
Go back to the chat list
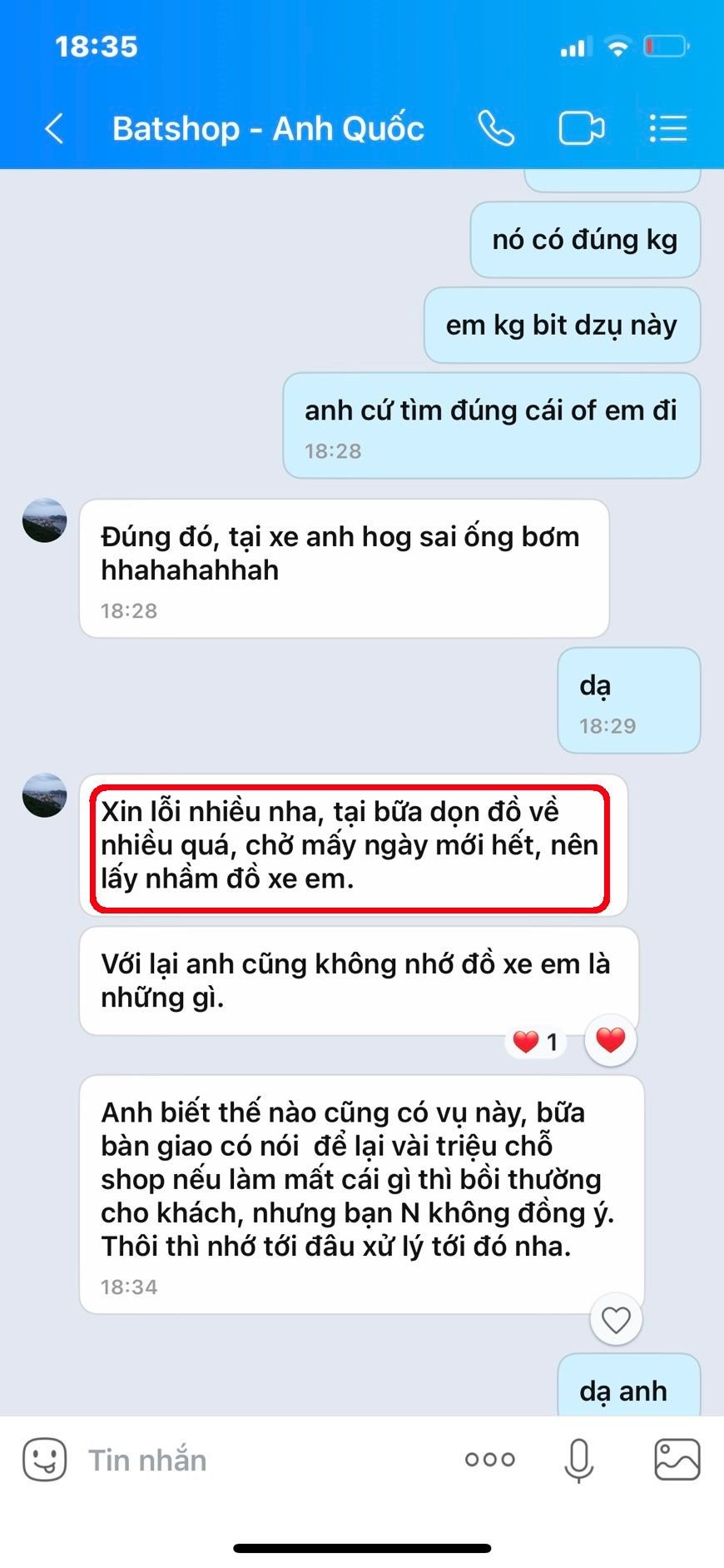(54, 129)
